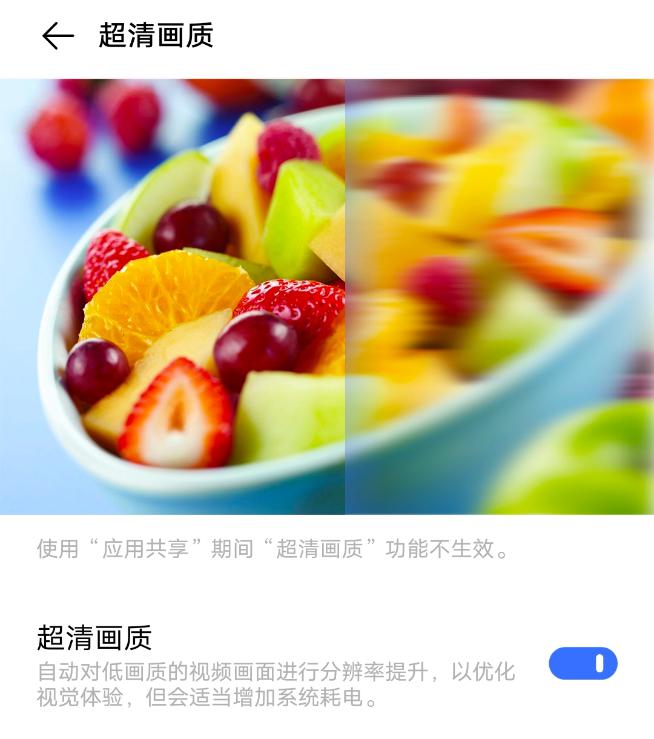Turn off the 超清画质 switch
Screen dimensions: 654x739
582,663
